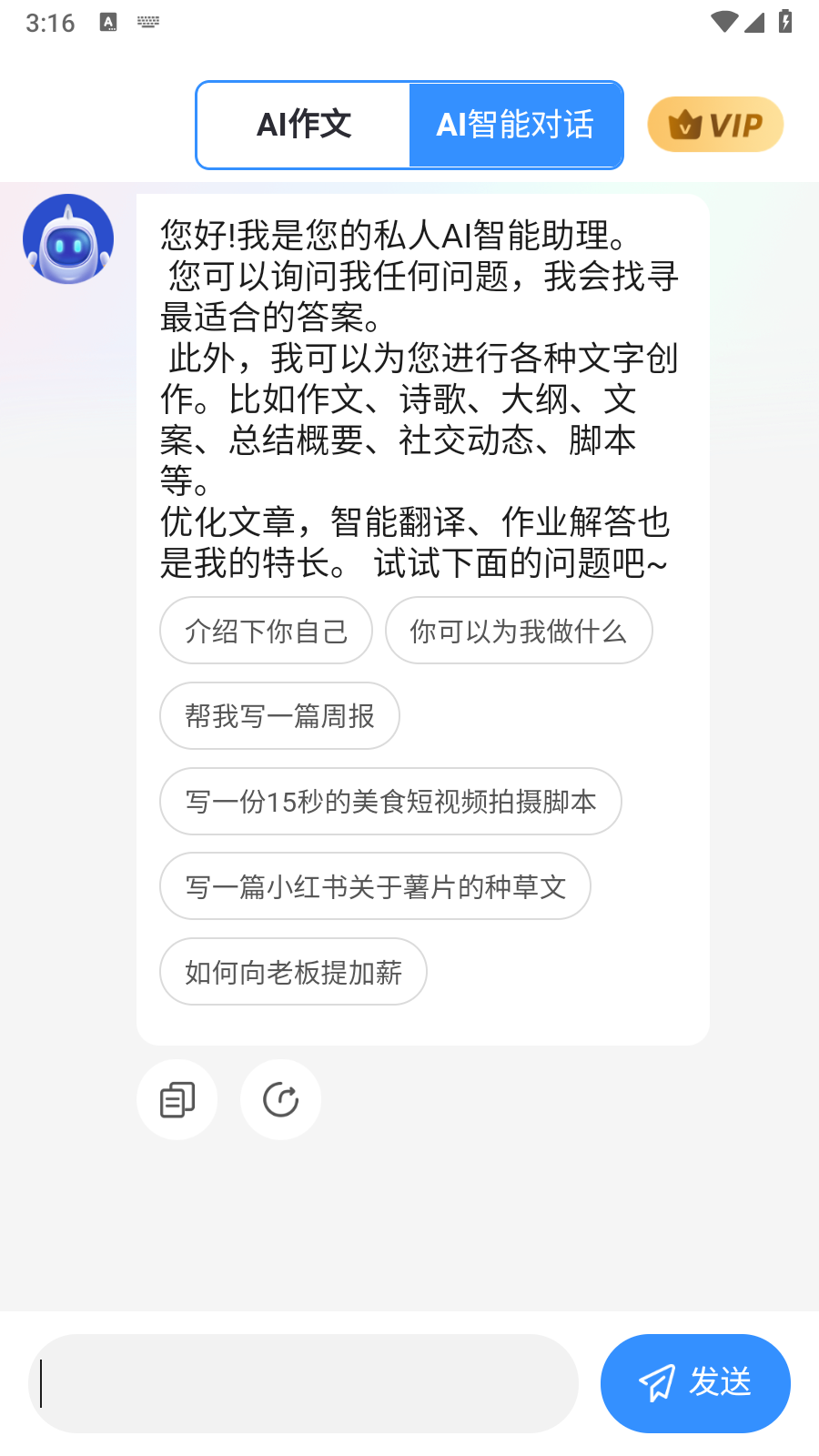The height and width of the screenshot is (1456, 819).
Task: Tap the 你可以为我做什么 chip
Action: (518, 631)
